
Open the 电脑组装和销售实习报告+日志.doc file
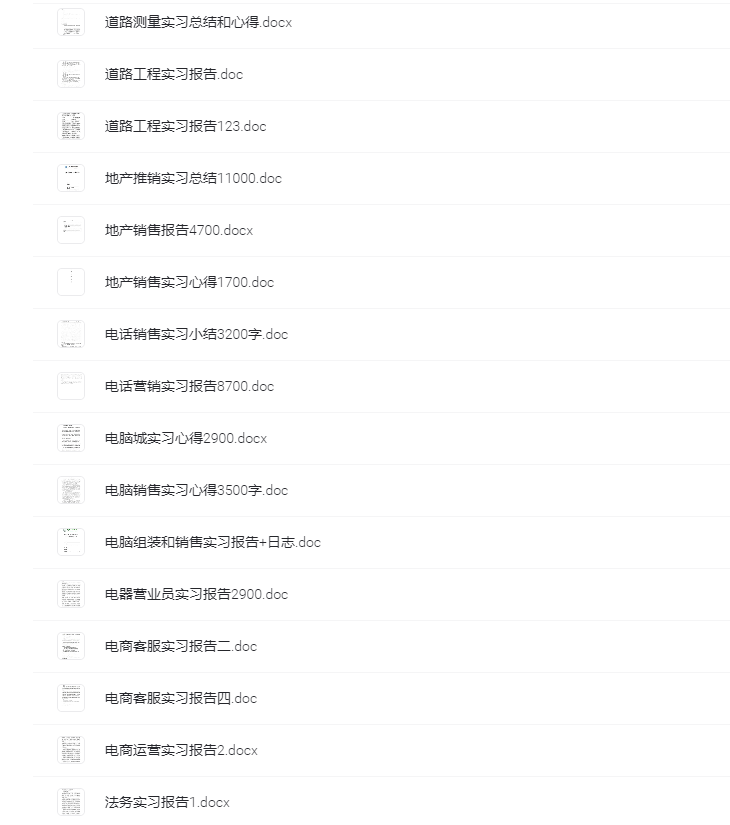tap(212, 542)
